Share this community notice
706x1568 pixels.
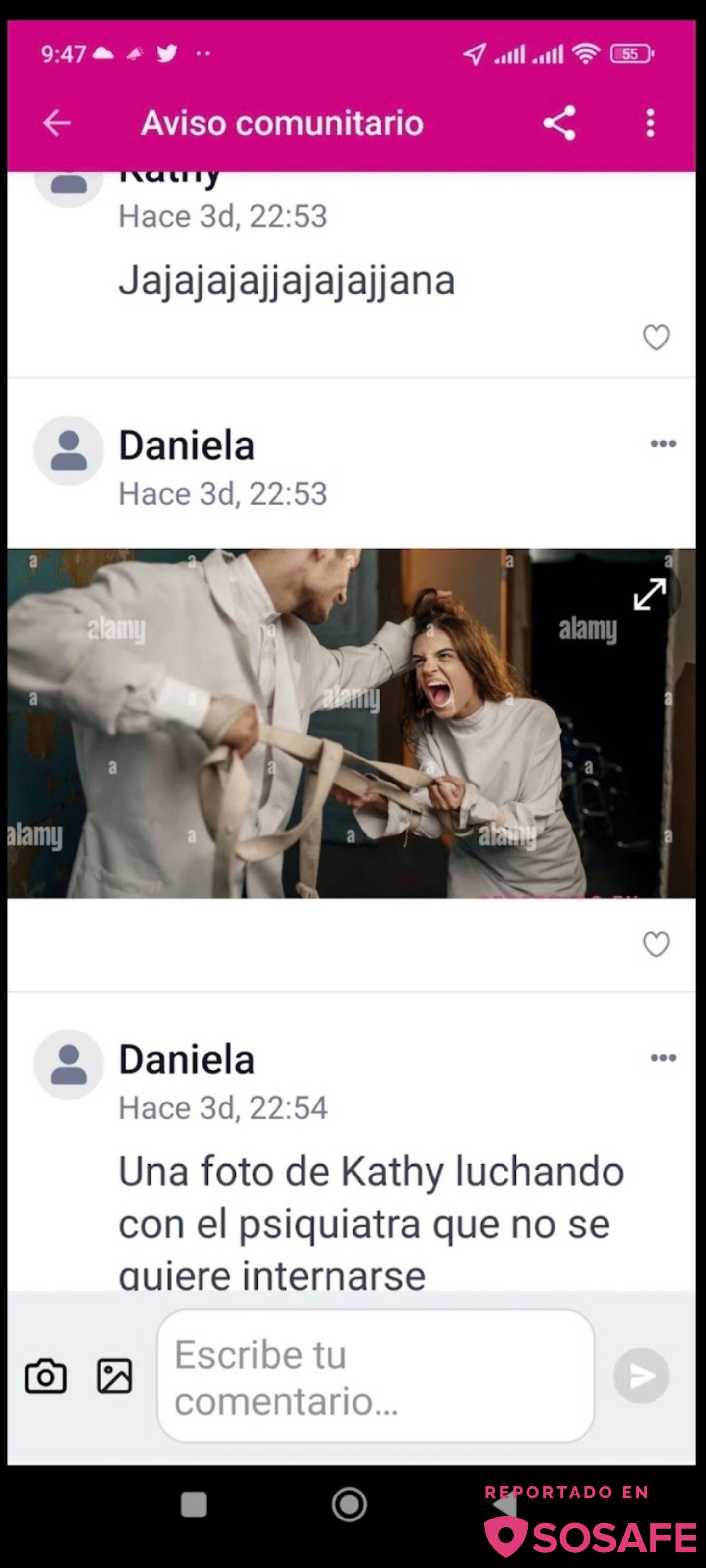click(x=559, y=123)
